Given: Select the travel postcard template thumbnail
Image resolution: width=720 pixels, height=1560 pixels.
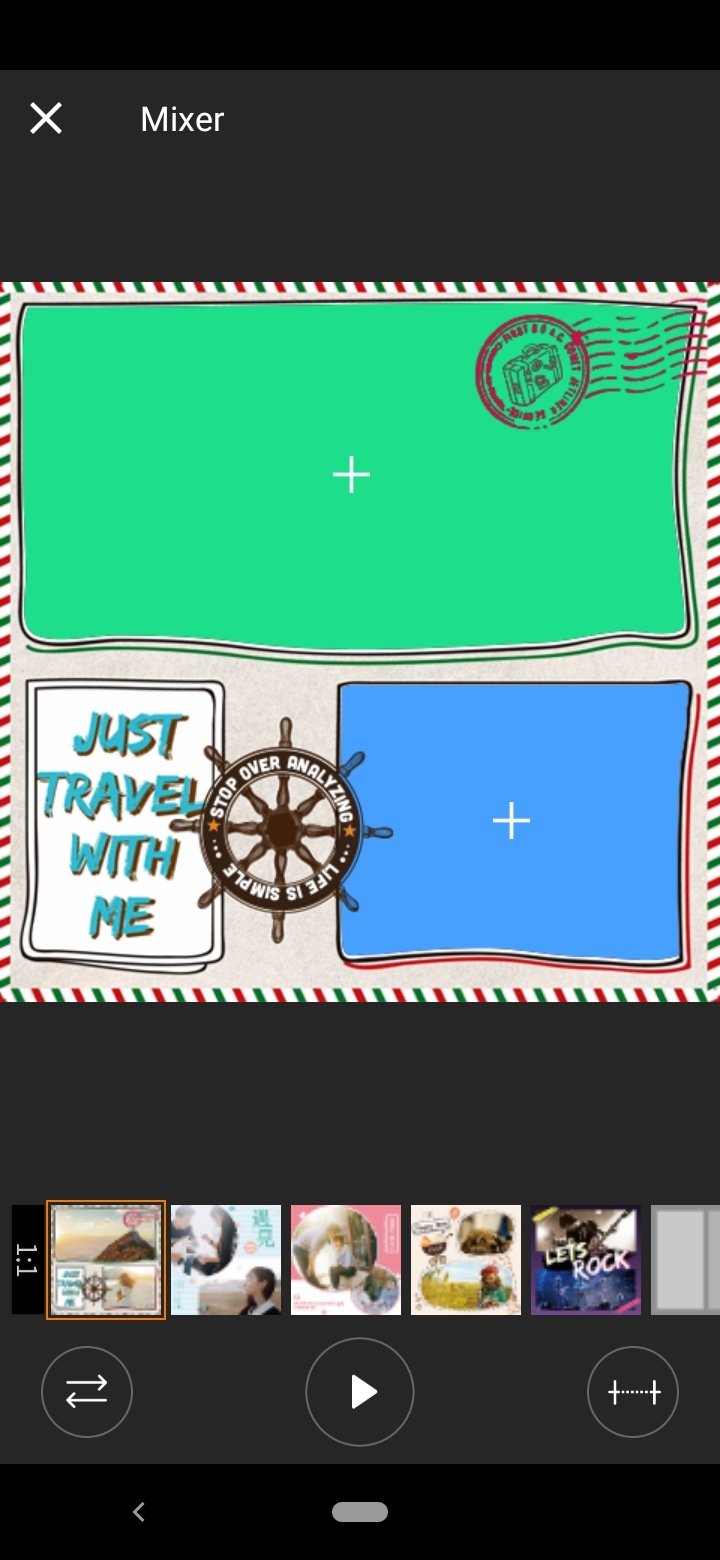Looking at the screenshot, I should 106,1260.
